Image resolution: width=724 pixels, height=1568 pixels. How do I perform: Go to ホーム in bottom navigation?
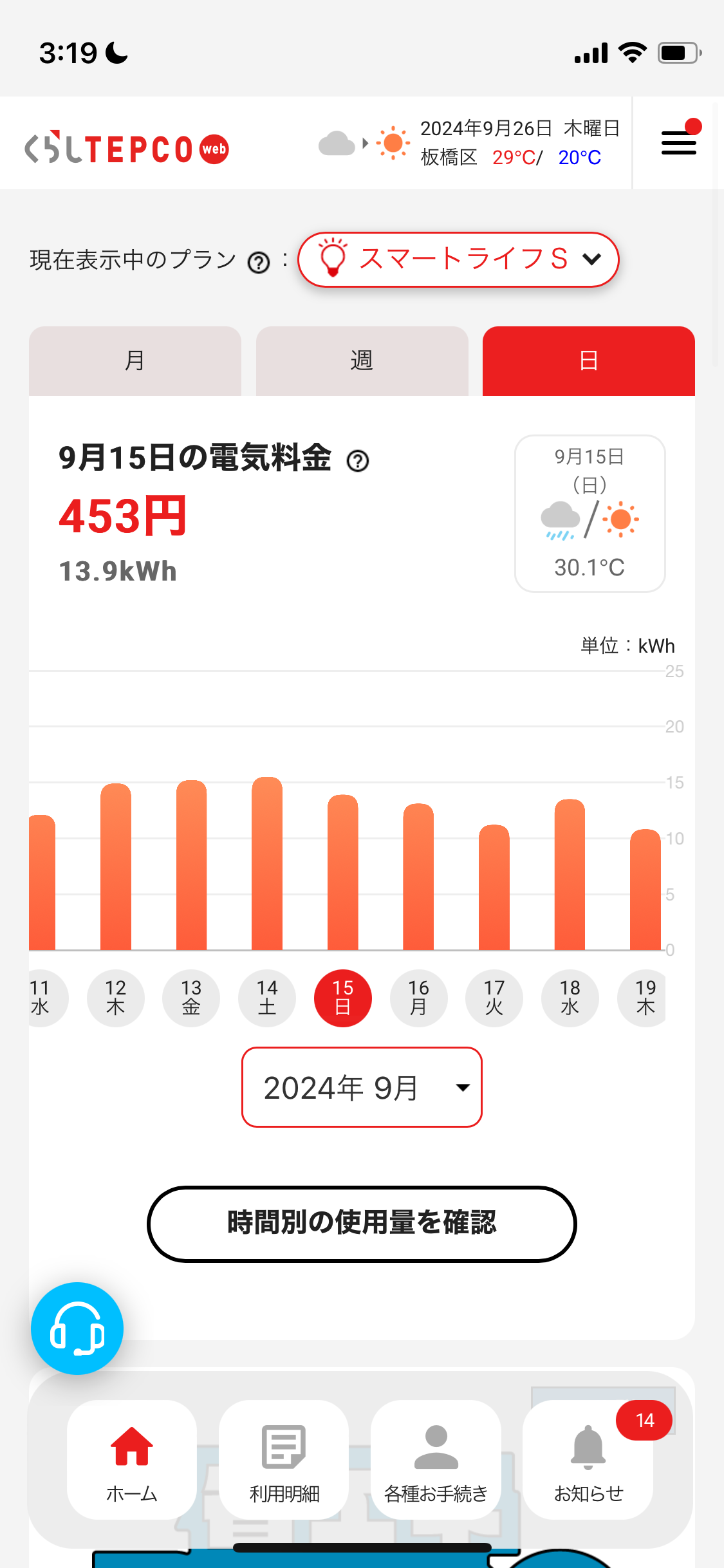[x=132, y=1460]
